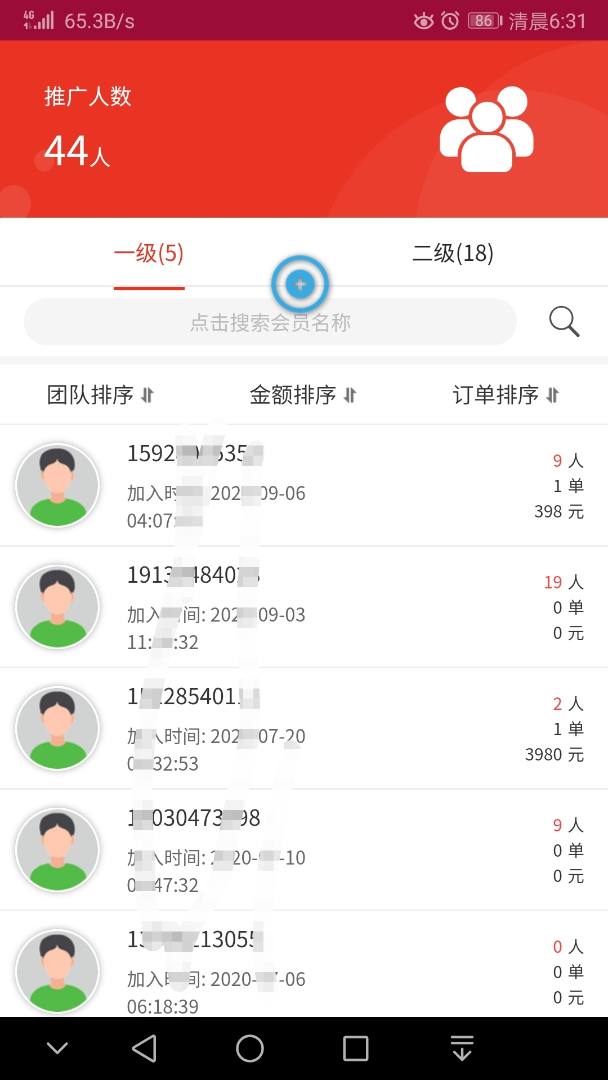Image resolution: width=608 pixels, height=1080 pixels.
Task: Sort by 金额排序
Action: [303, 395]
